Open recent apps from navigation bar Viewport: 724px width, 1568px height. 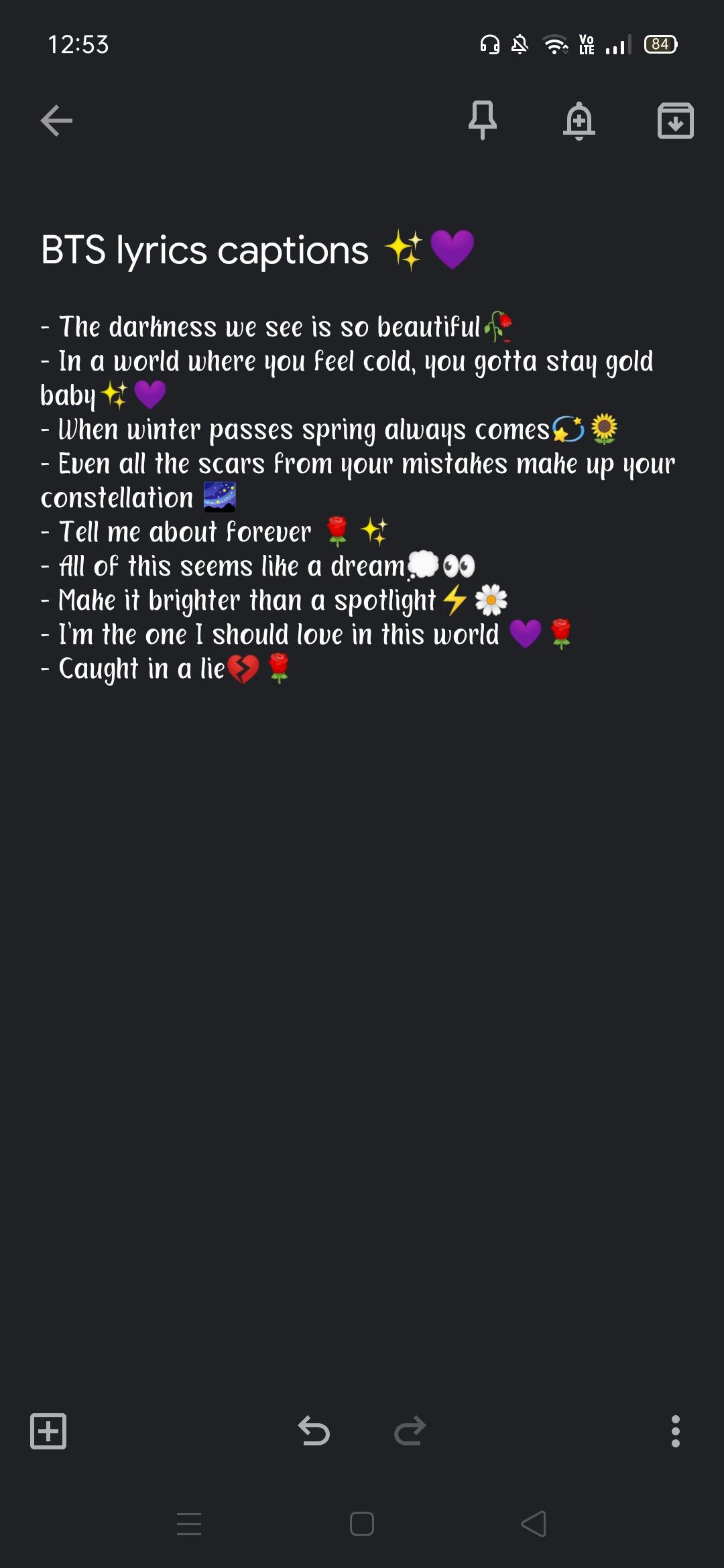pyautogui.click(x=189, y=1524)
